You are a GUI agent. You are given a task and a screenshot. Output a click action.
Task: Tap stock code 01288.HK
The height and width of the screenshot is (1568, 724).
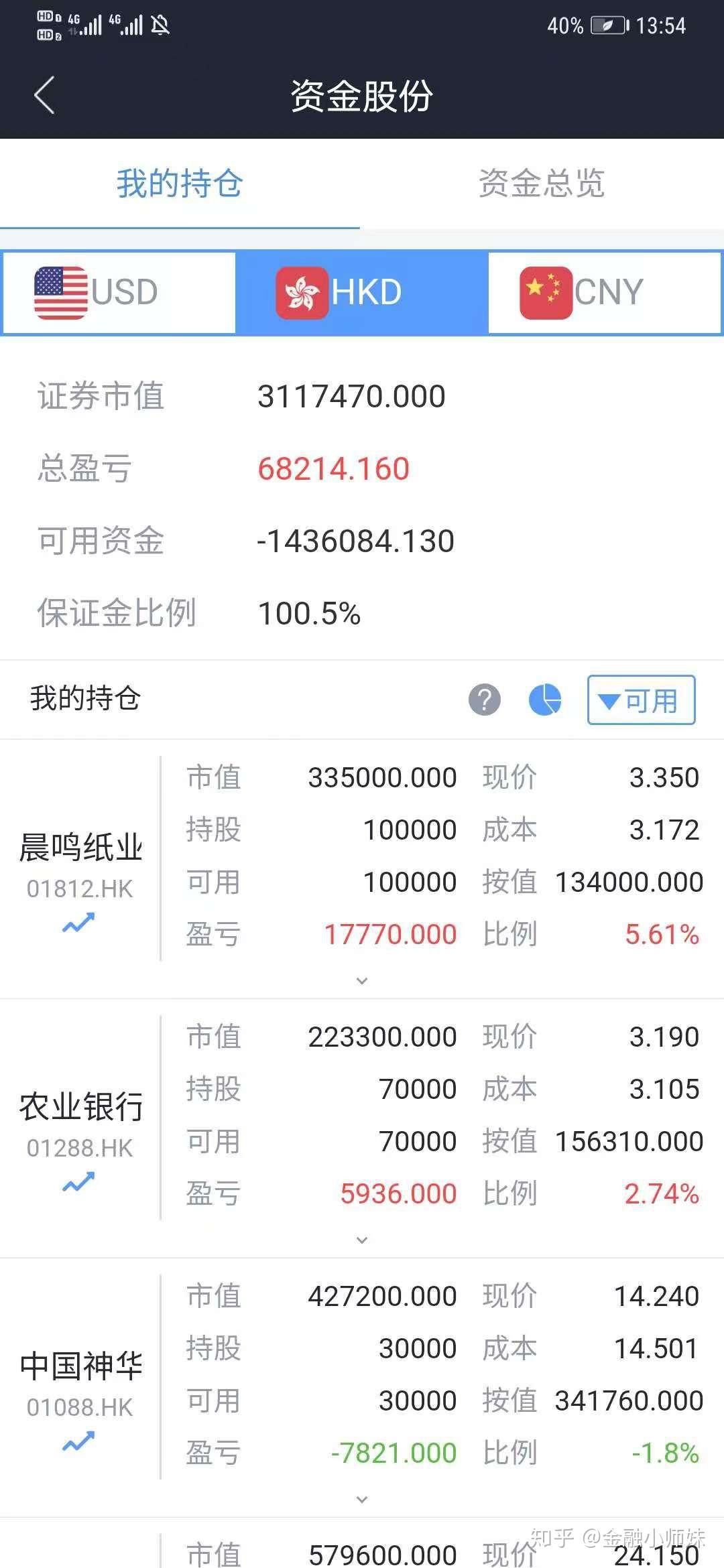click(80, 1149)
